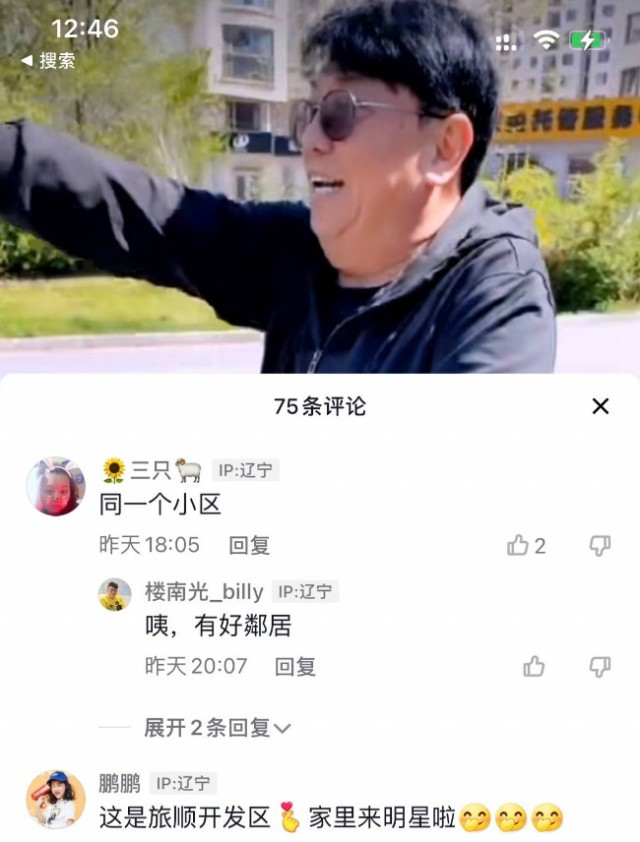The image size is (640, 842).
Task: Close the 75条评论 comments panel
Action: 600,406
